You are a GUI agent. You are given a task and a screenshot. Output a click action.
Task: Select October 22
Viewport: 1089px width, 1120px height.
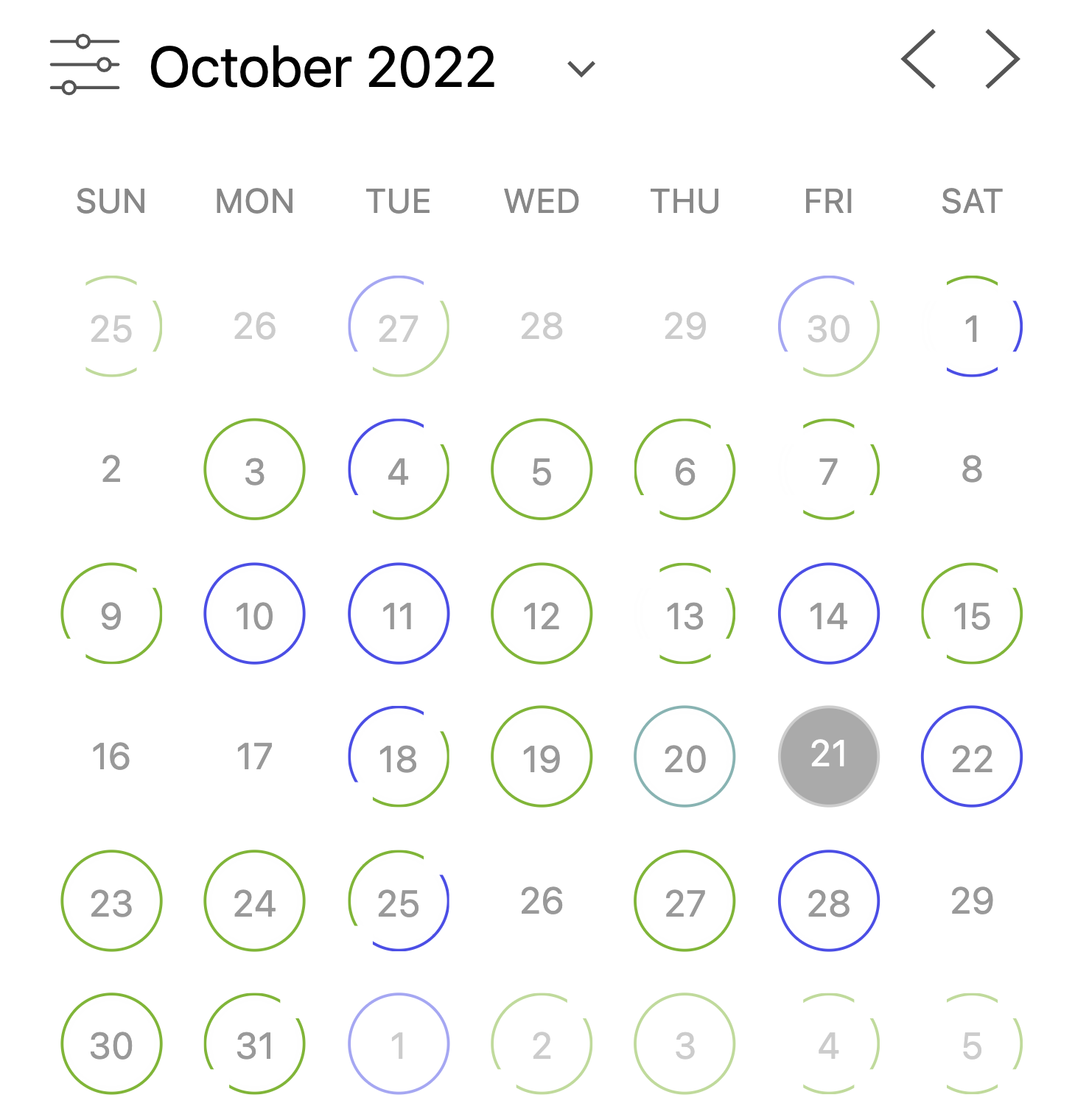pos(972,757)
